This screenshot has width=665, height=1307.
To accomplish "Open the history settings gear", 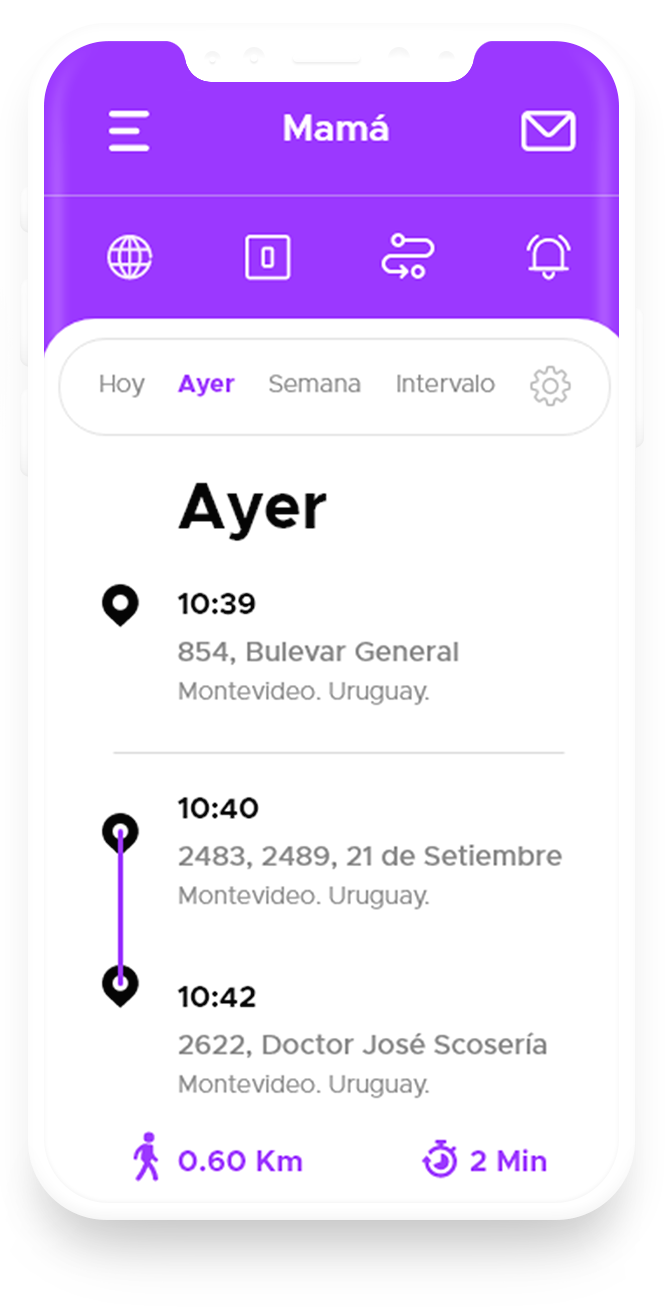I will click(550, 386).
